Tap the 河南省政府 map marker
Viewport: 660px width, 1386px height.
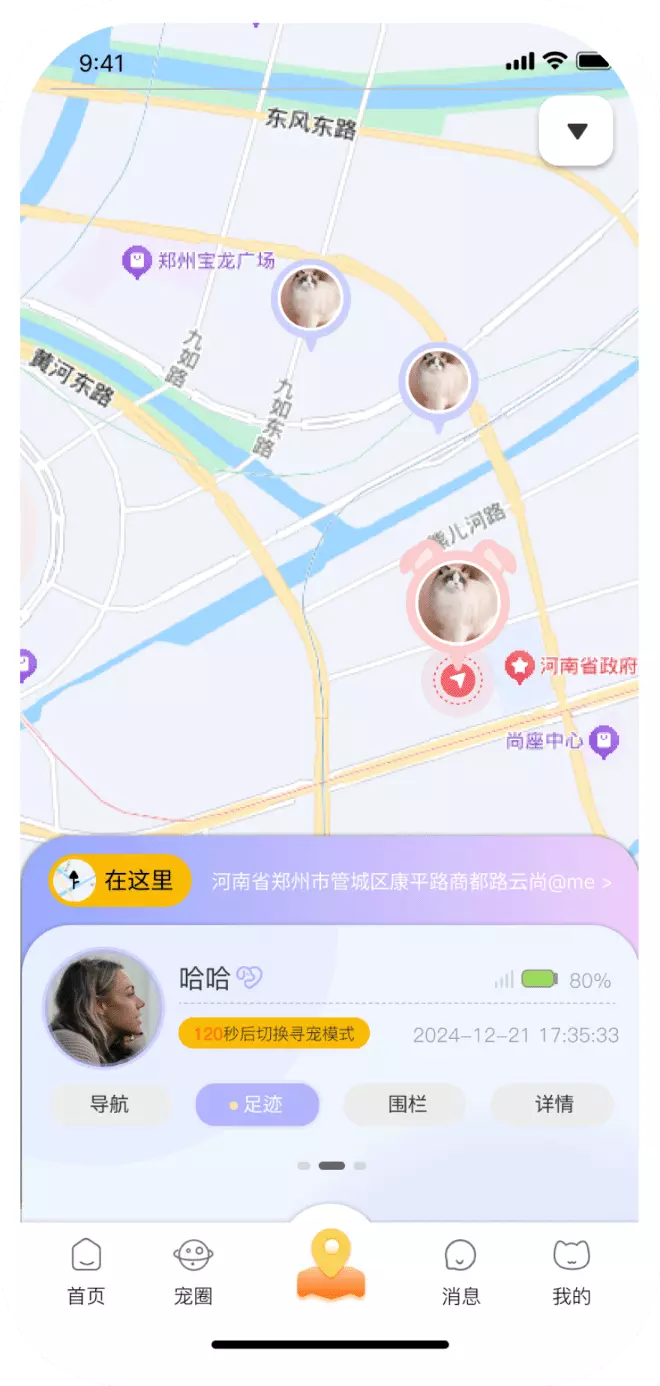[574, 666]
